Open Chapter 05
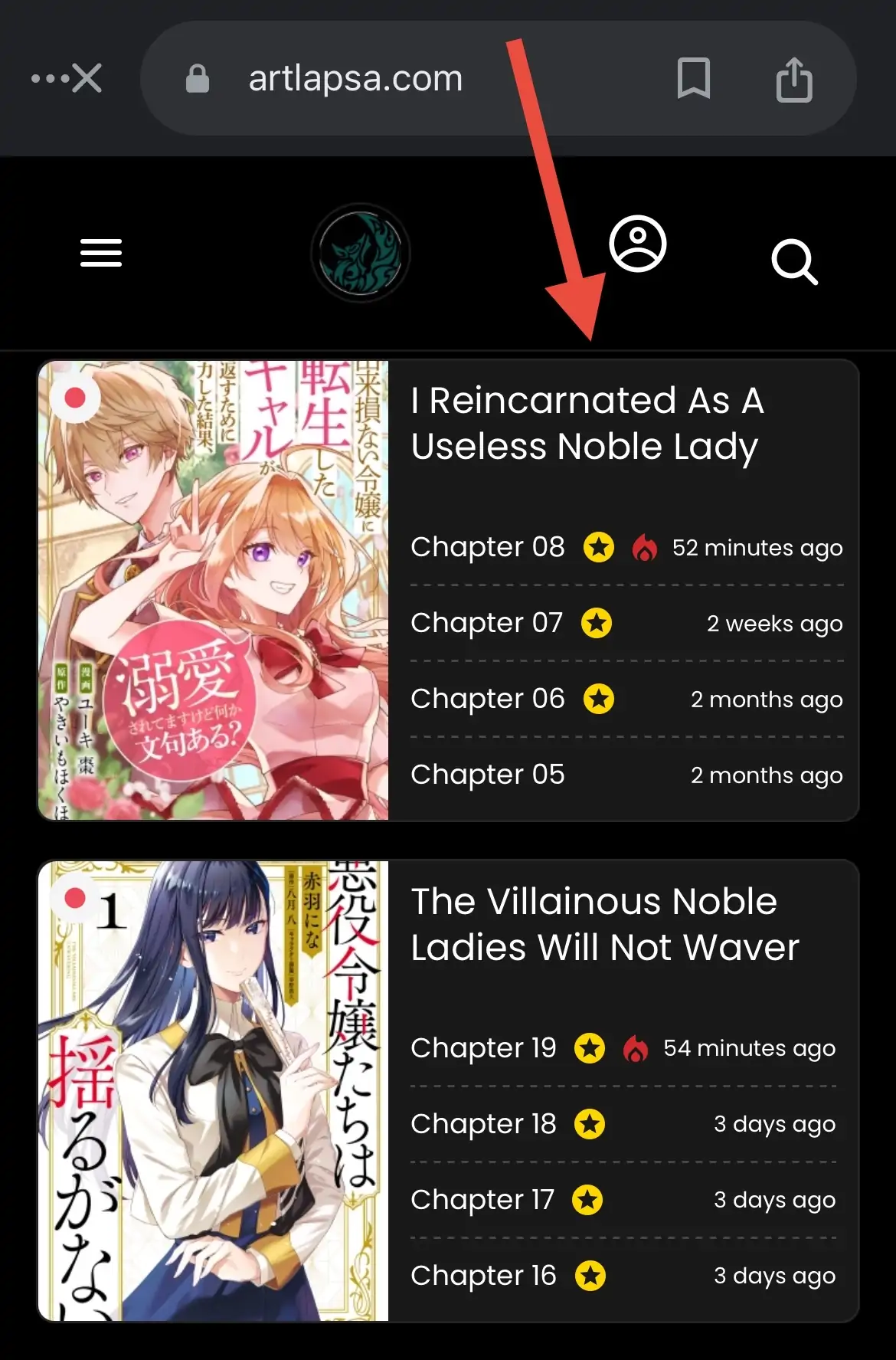 [488, 775]
